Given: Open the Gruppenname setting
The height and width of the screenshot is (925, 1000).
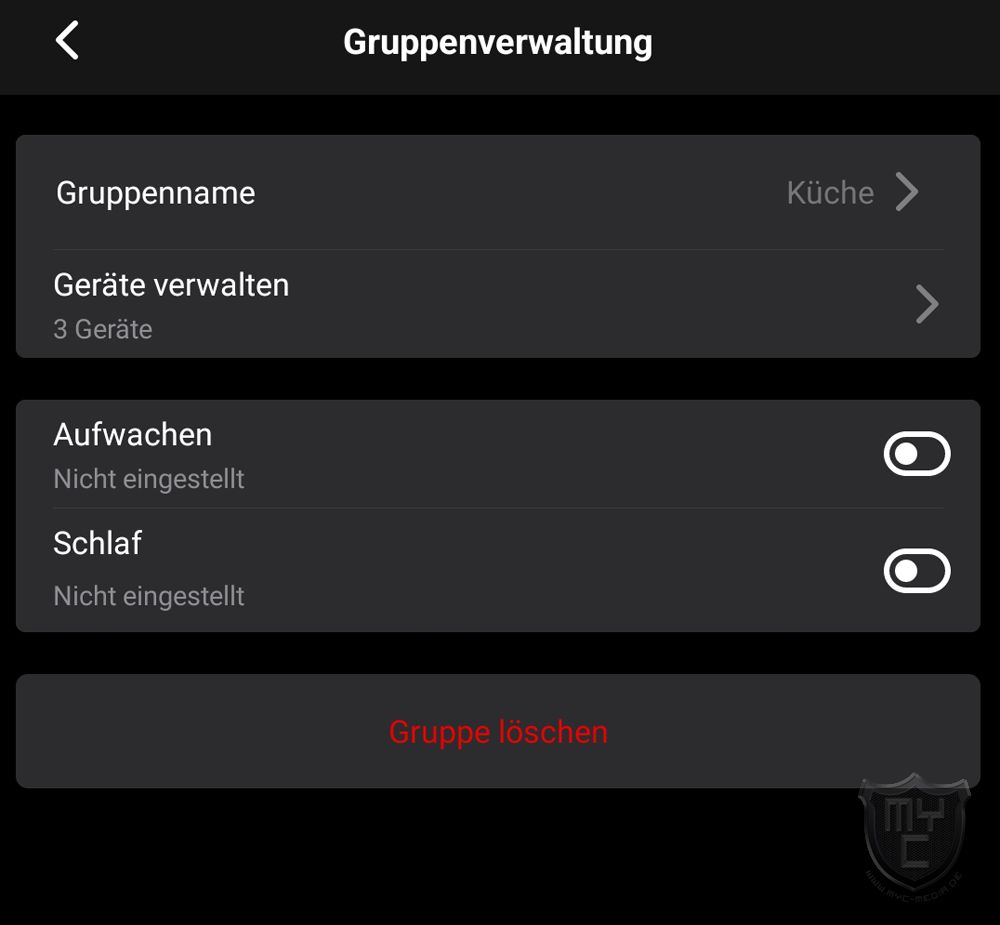Looking at the screenshot, I should (497, 192).
